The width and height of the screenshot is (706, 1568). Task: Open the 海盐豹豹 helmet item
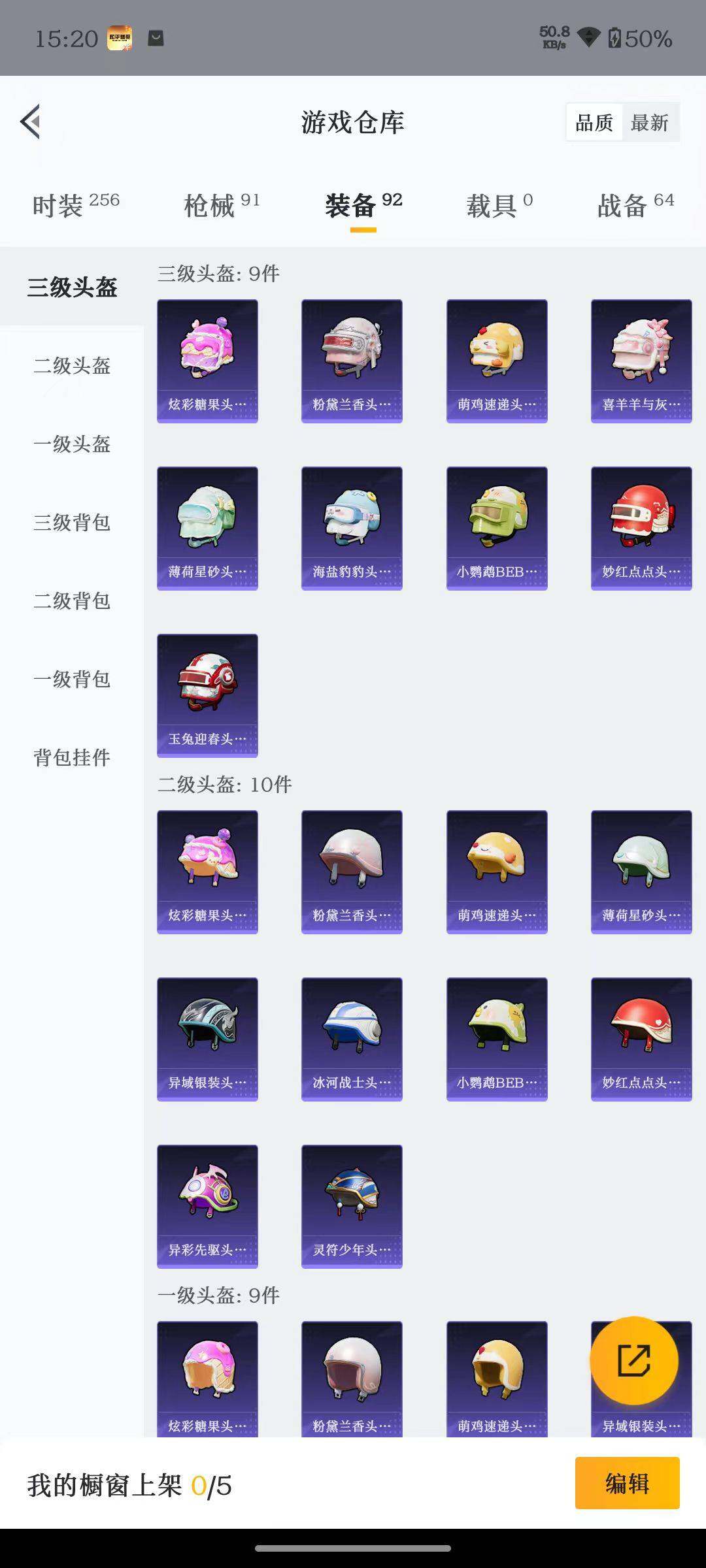tap(352, 528)
